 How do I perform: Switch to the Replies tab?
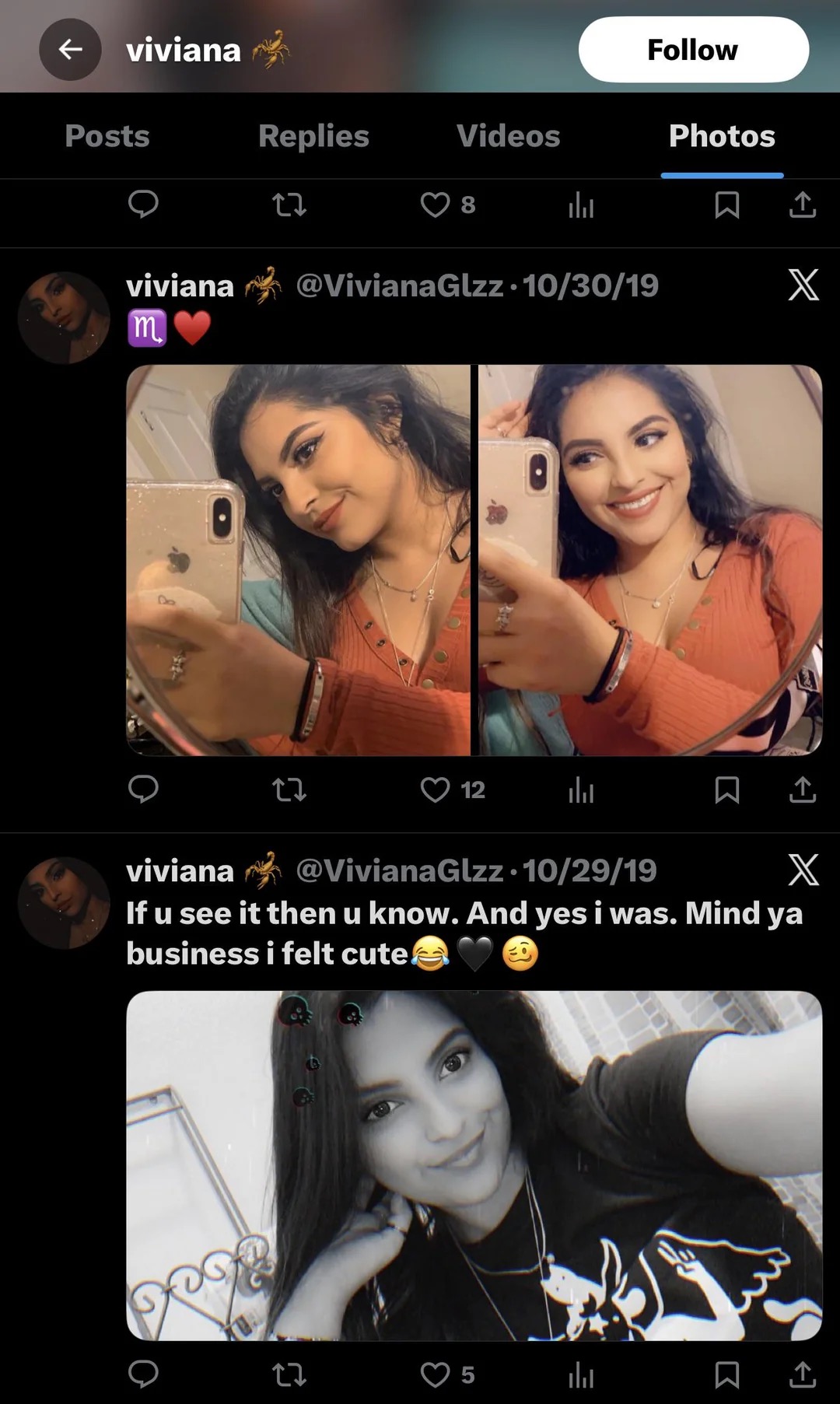pyautogui.click(x=313, y=136)
